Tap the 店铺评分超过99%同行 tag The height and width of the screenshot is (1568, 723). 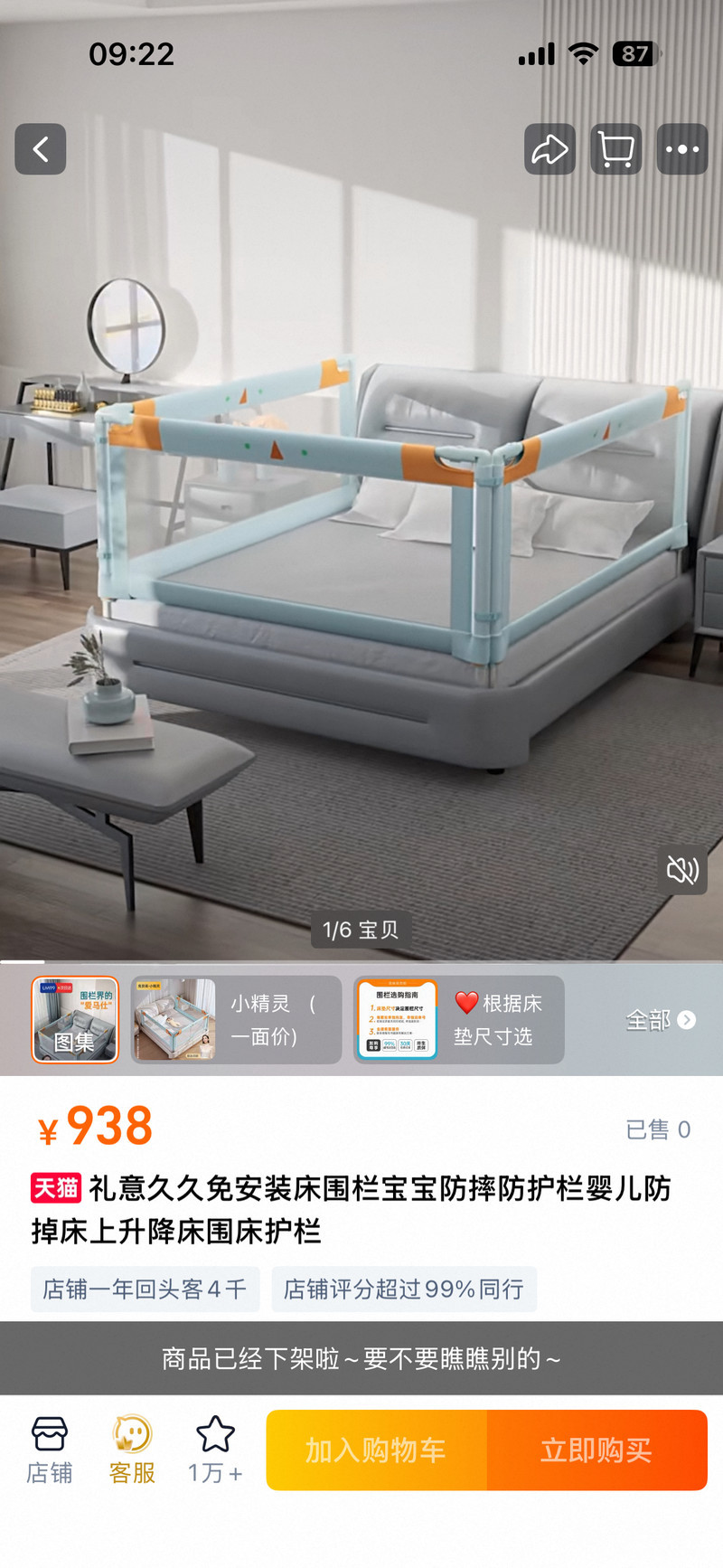404,1289
